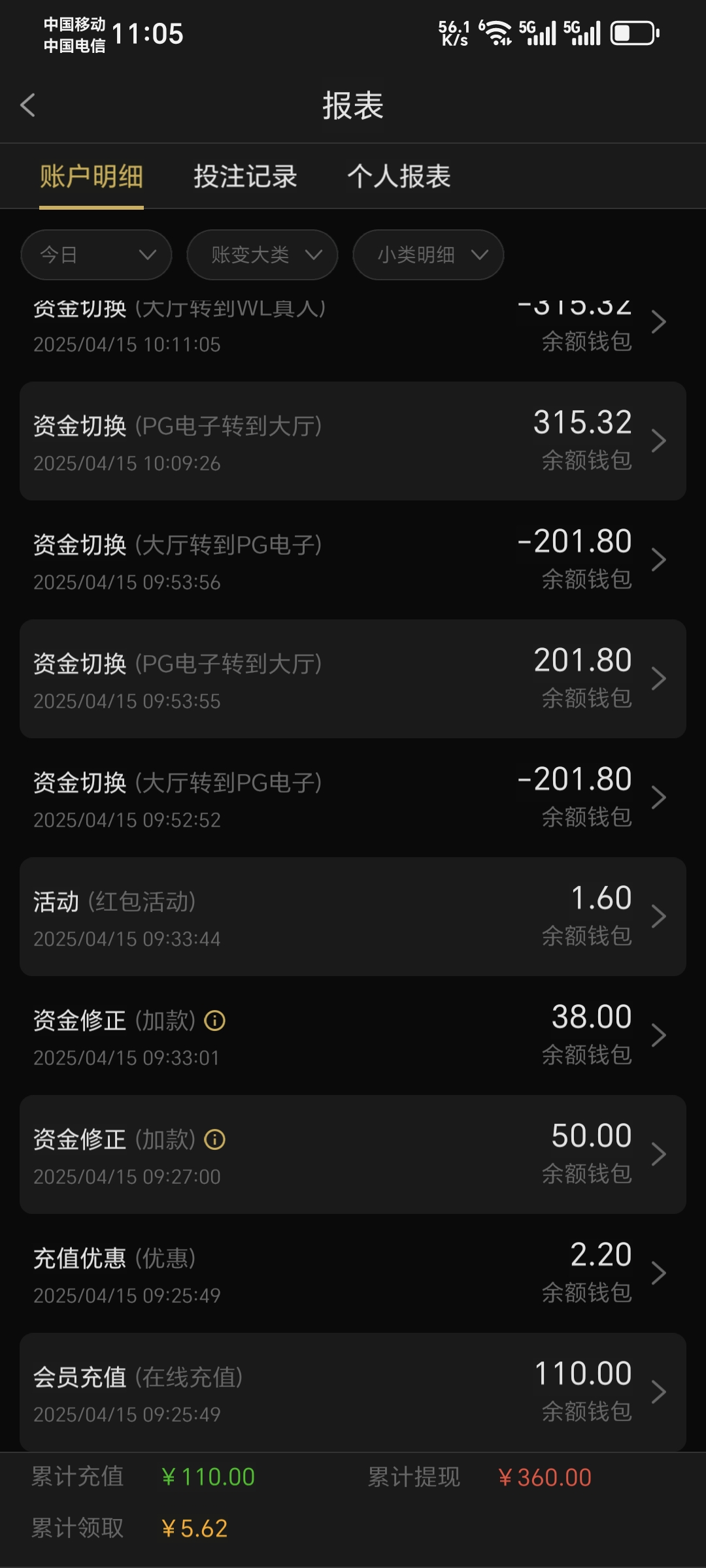Open the 红包活动 1.60 record

353,917
